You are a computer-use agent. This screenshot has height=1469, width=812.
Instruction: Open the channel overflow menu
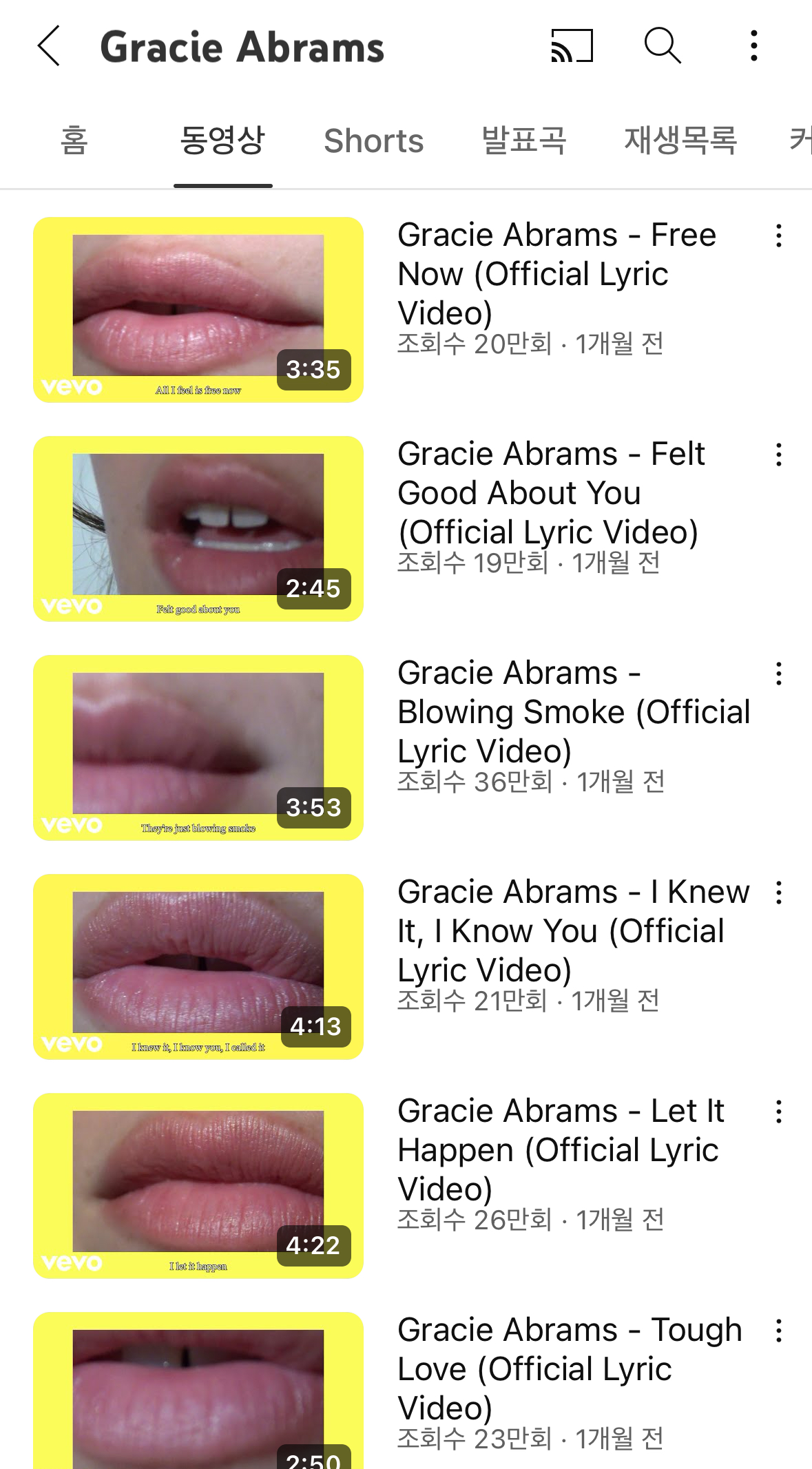point(754,46)
